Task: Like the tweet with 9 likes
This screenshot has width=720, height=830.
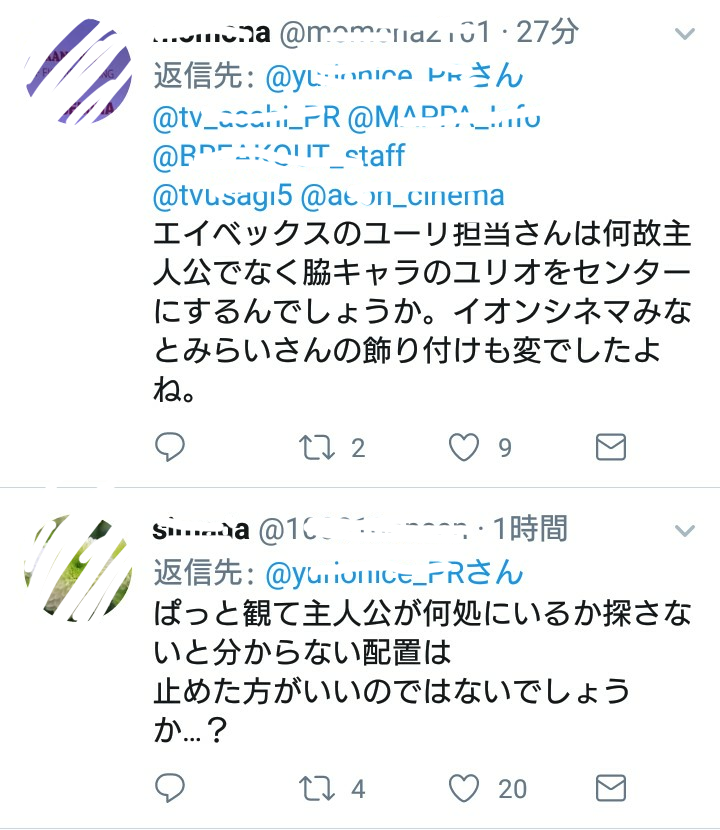Action: pos(464,447)
